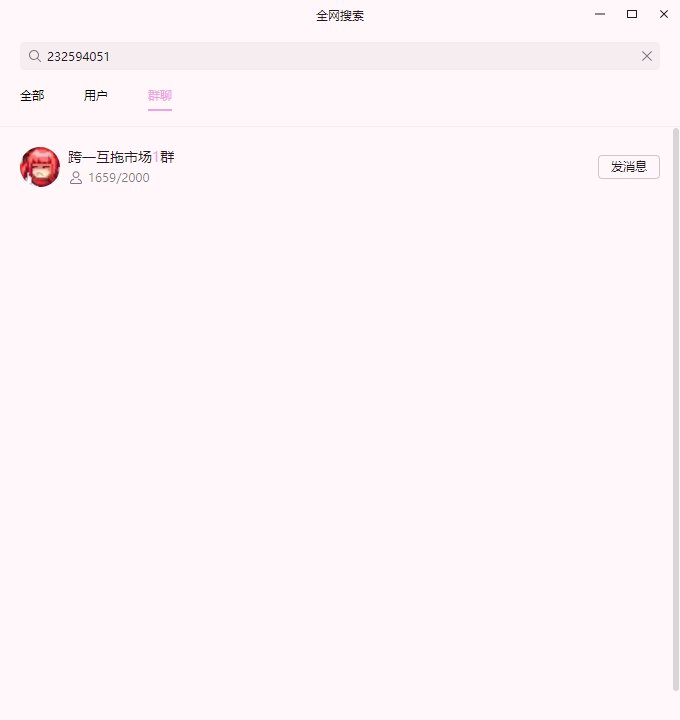Switch to the 全部 tab
This screenshot has width=680, height=720.
point(32,96)
